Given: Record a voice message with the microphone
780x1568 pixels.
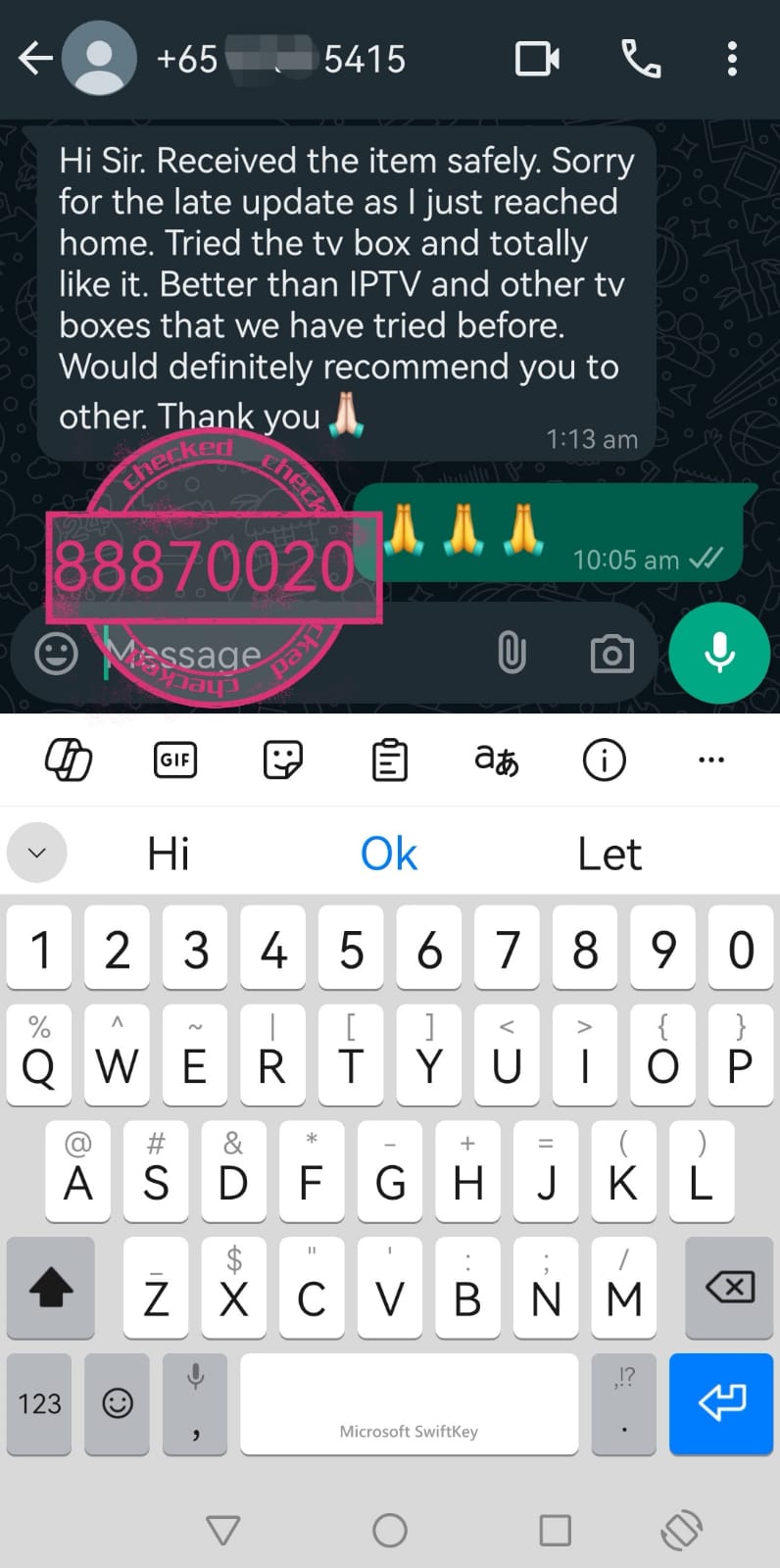Looking at the screenshot, I should (719, 653).
